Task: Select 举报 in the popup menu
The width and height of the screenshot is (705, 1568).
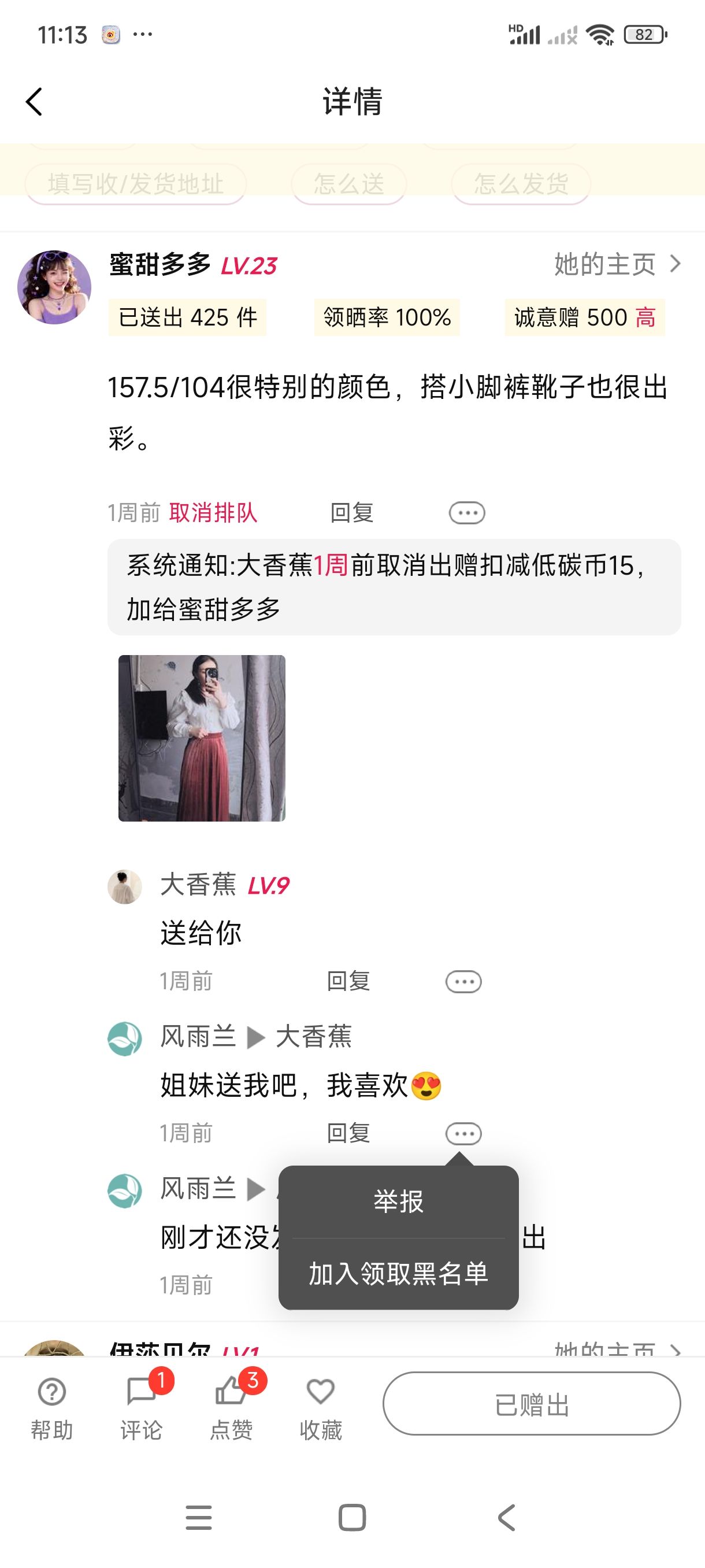Action: [x=398, y=1201]
